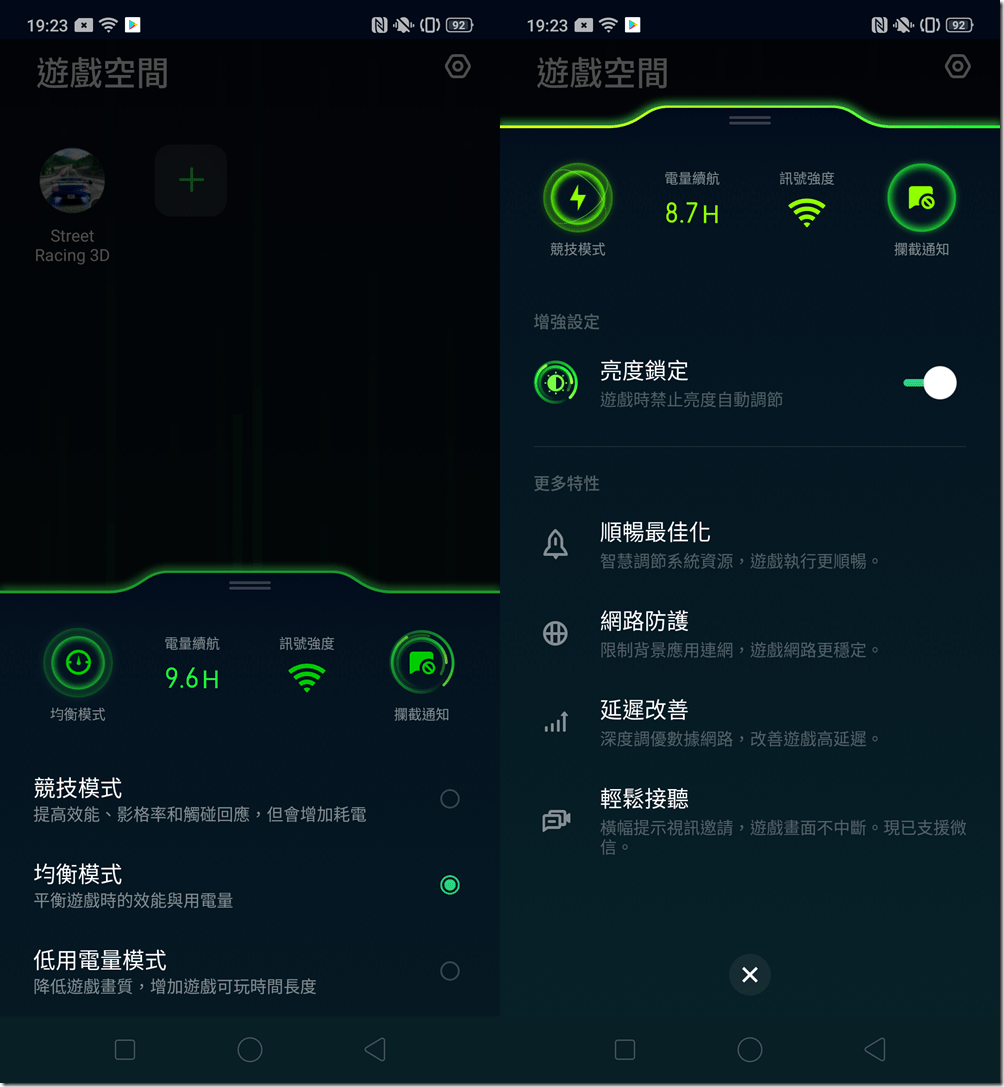Close the panel with the X button
Viewport: 1004px width, 1087px height.
click(750, 975)
